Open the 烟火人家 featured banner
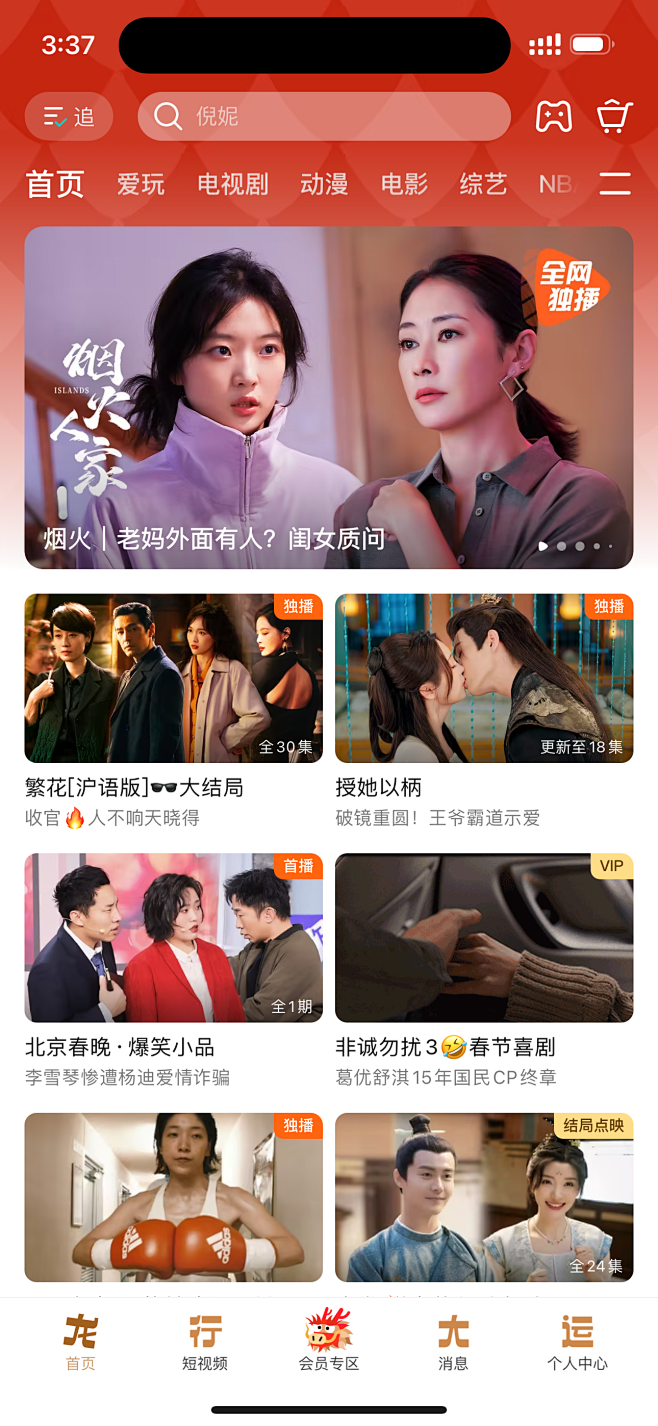Viewport: 658px width, 1426px height. tap(329, 397)
